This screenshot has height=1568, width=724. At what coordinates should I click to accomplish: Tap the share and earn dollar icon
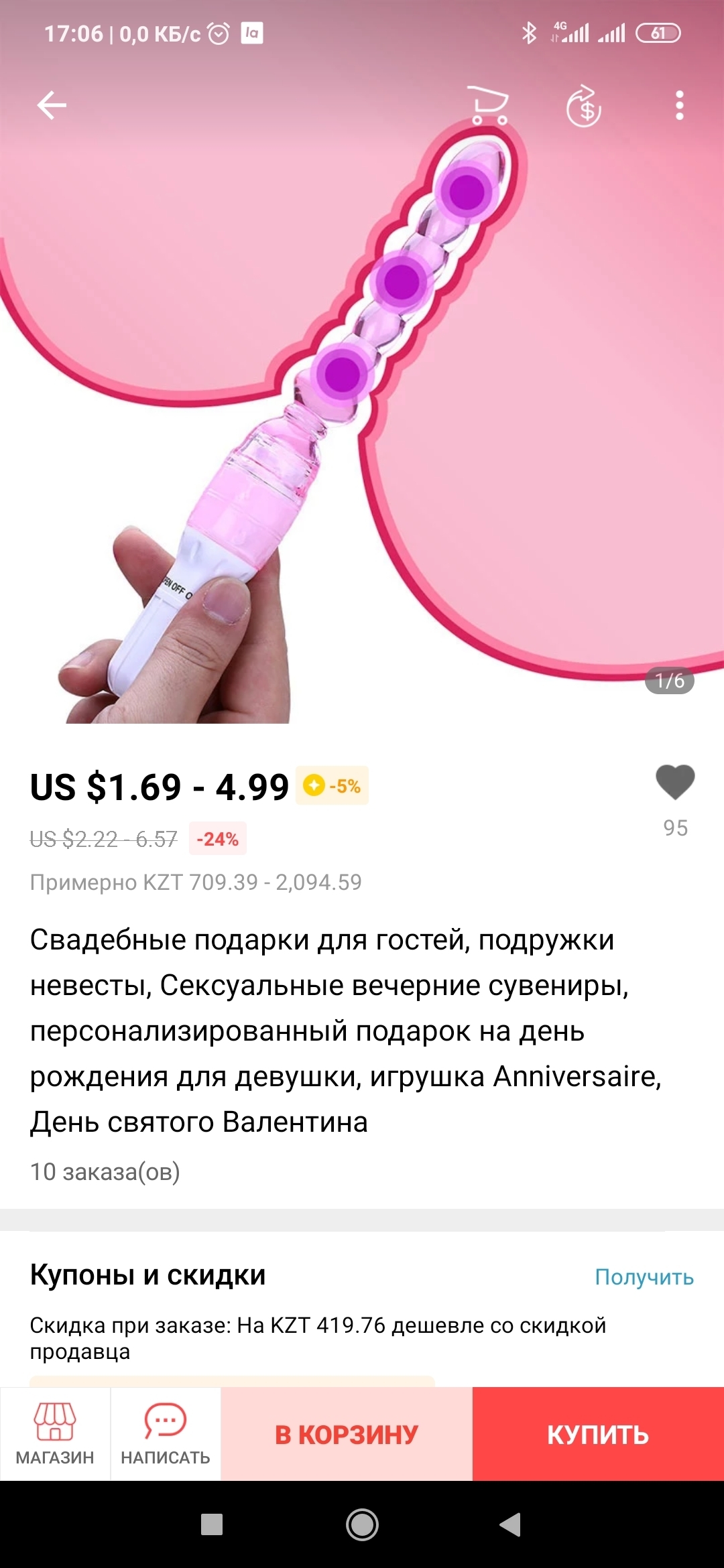[584, 106]
